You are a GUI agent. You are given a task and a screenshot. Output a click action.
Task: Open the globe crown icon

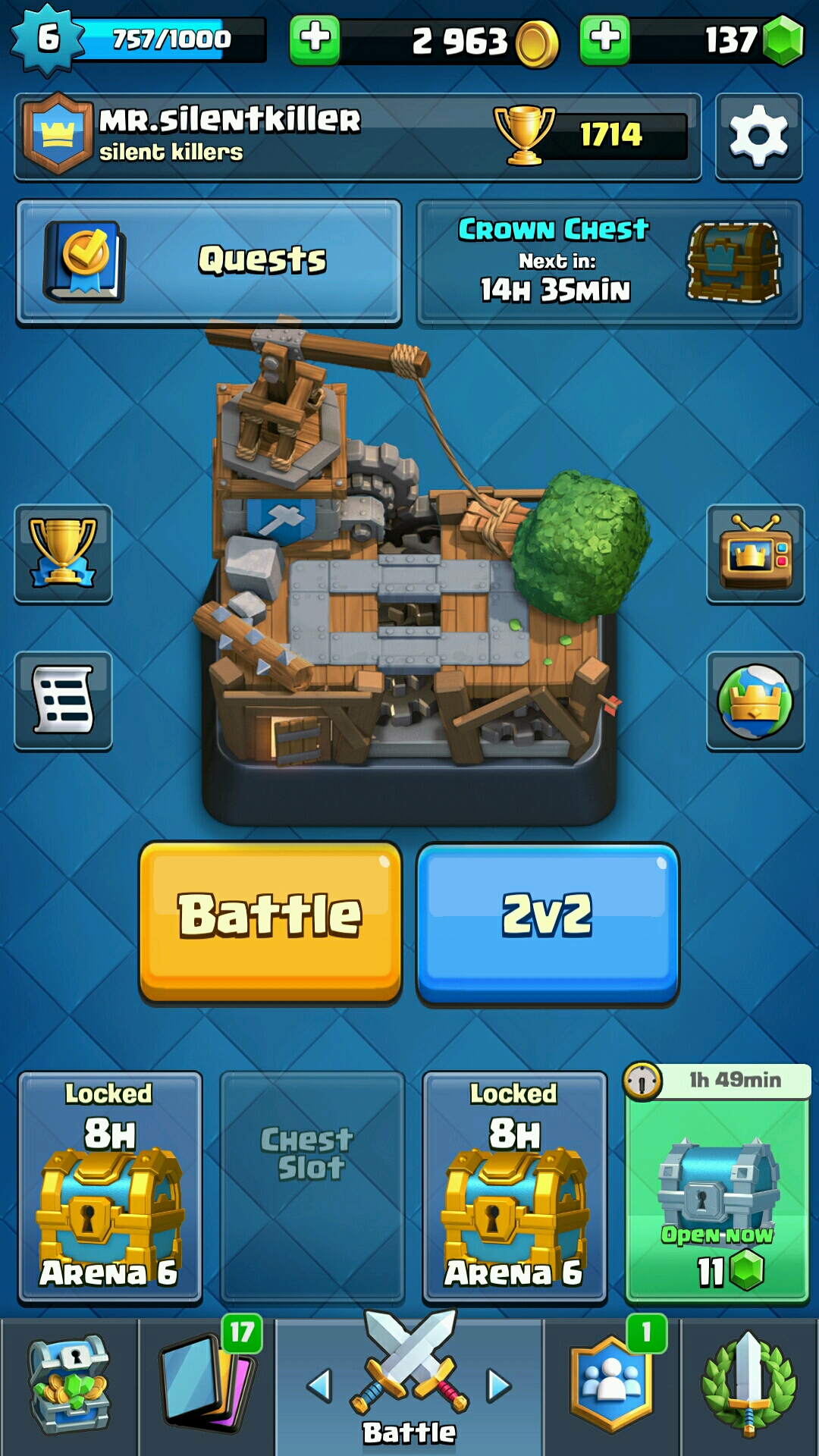pyautogui.click(x=755, y=701)
